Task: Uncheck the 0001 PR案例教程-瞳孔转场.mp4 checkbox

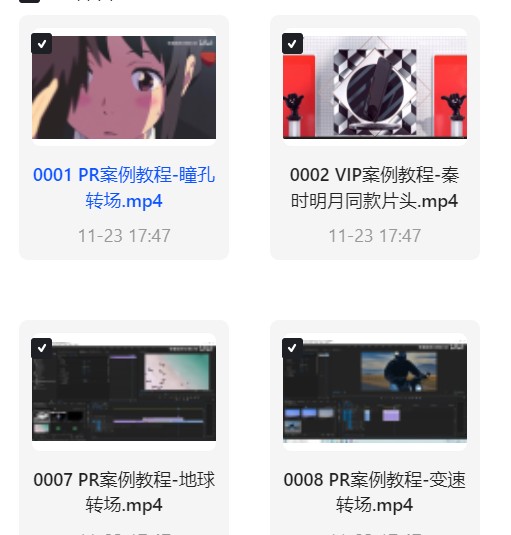Action: pos(42,43)
